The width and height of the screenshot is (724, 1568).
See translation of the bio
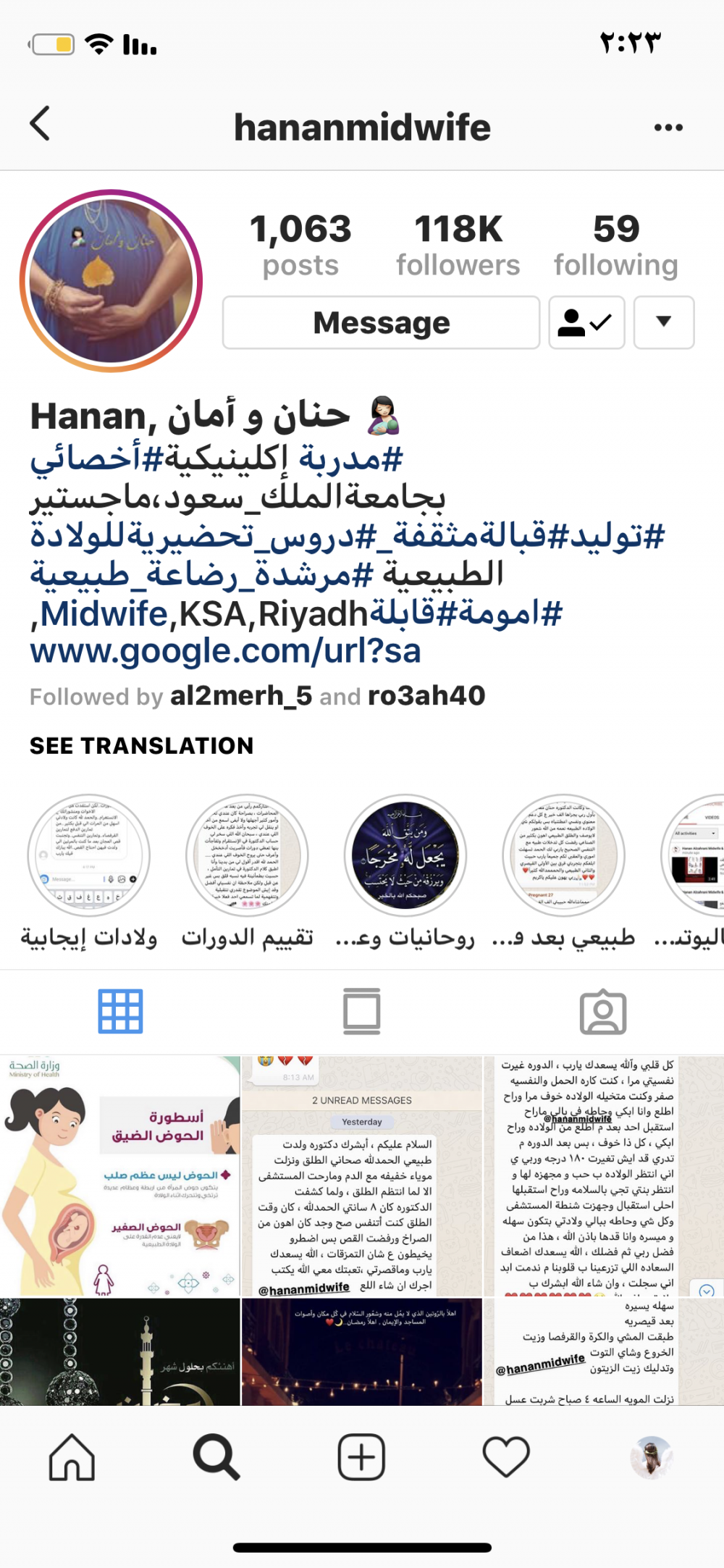point(142,745)
